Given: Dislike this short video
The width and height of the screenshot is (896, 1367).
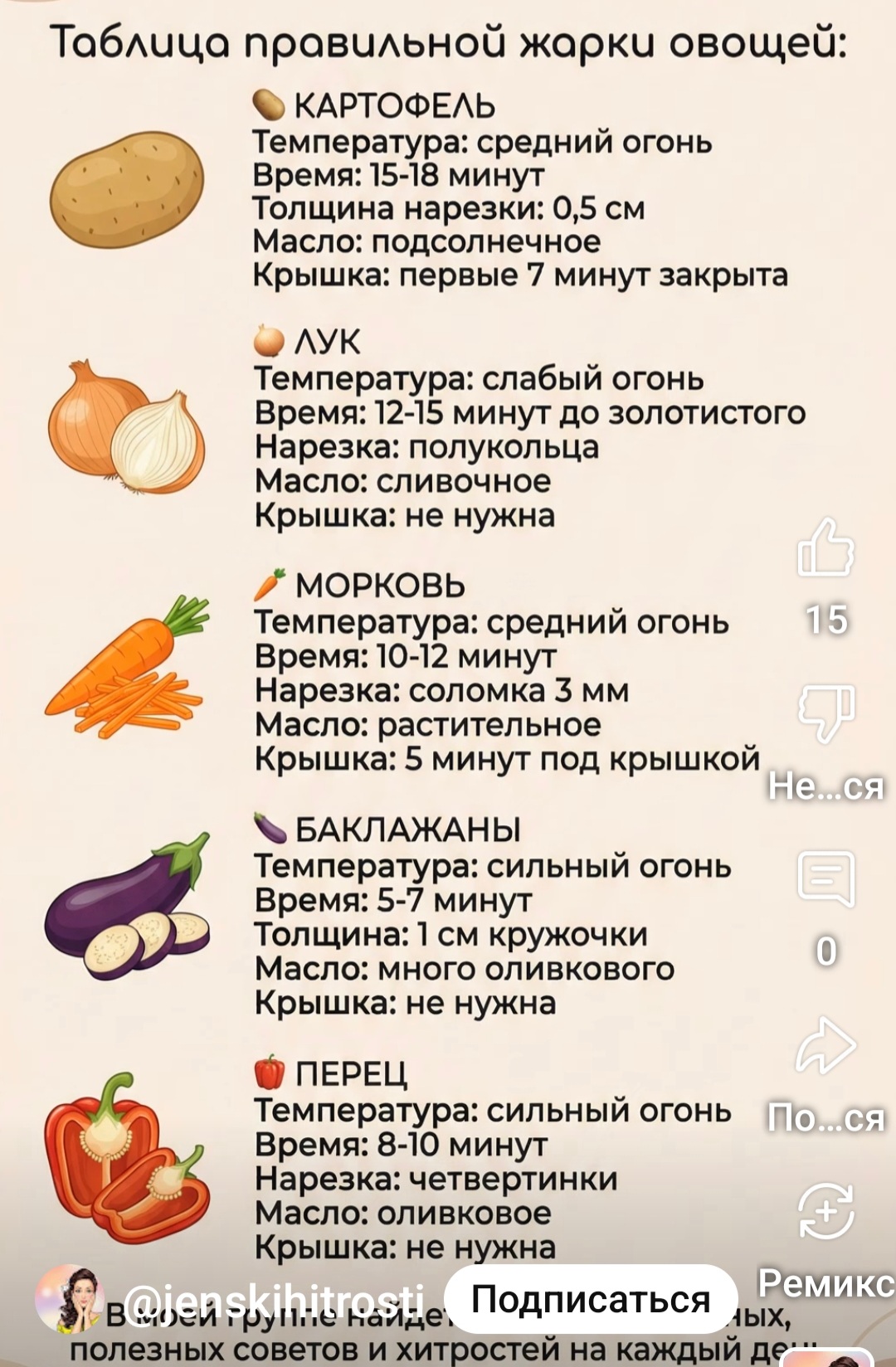Looking at the screenshot, I should 825,713.
